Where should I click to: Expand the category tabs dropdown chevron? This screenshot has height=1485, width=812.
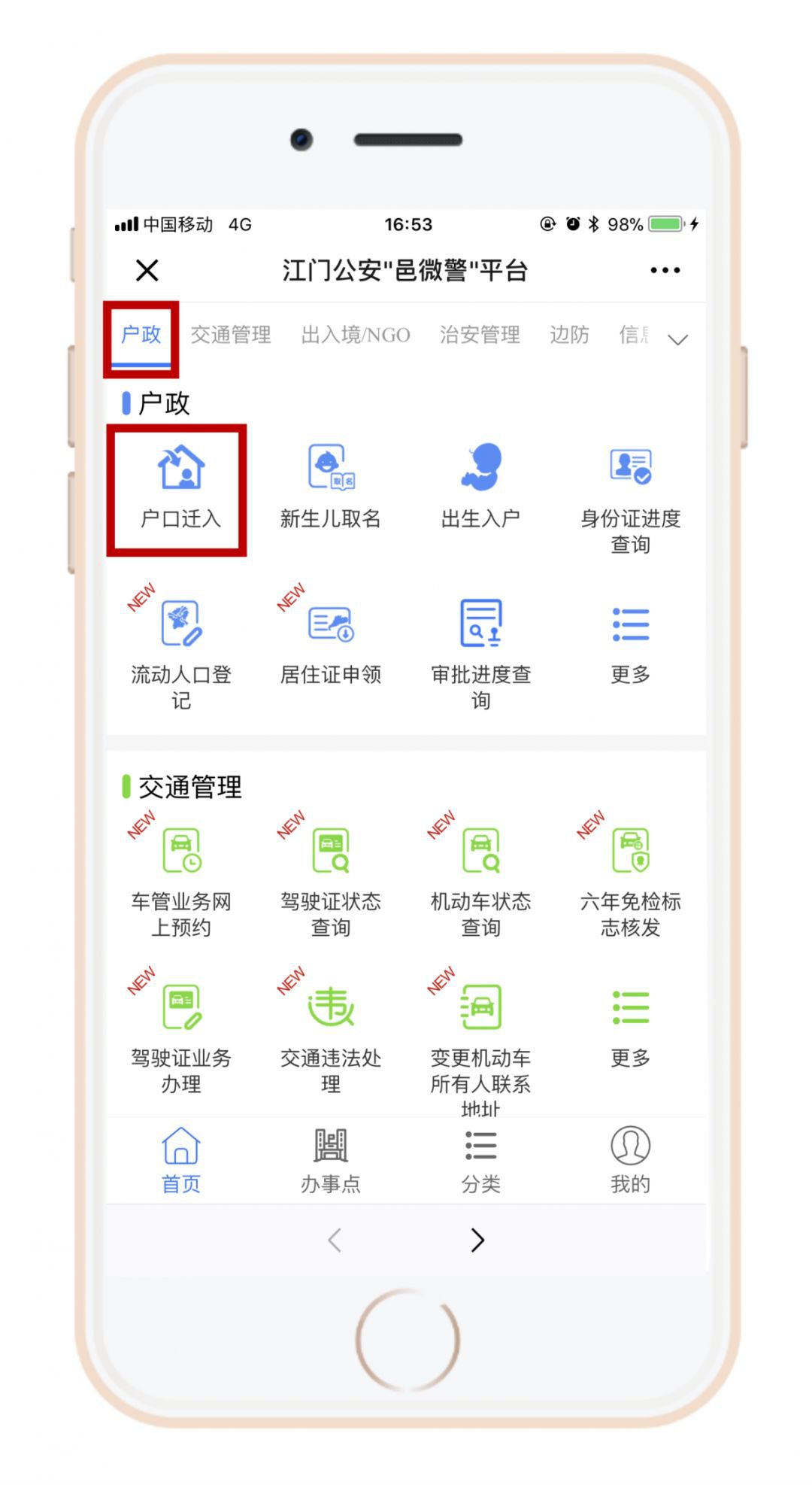click(677, 339)
